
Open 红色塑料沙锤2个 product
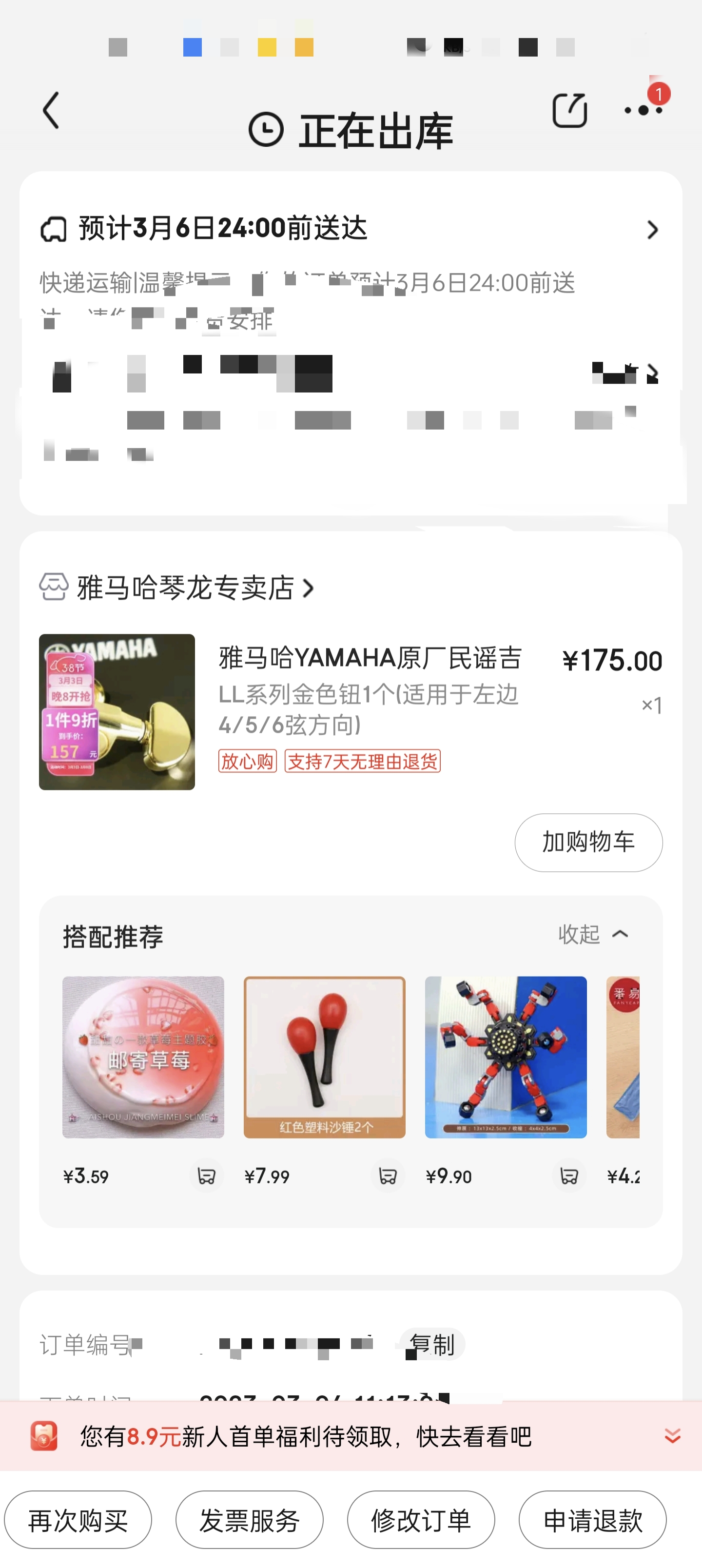(x=325, y=1058)
